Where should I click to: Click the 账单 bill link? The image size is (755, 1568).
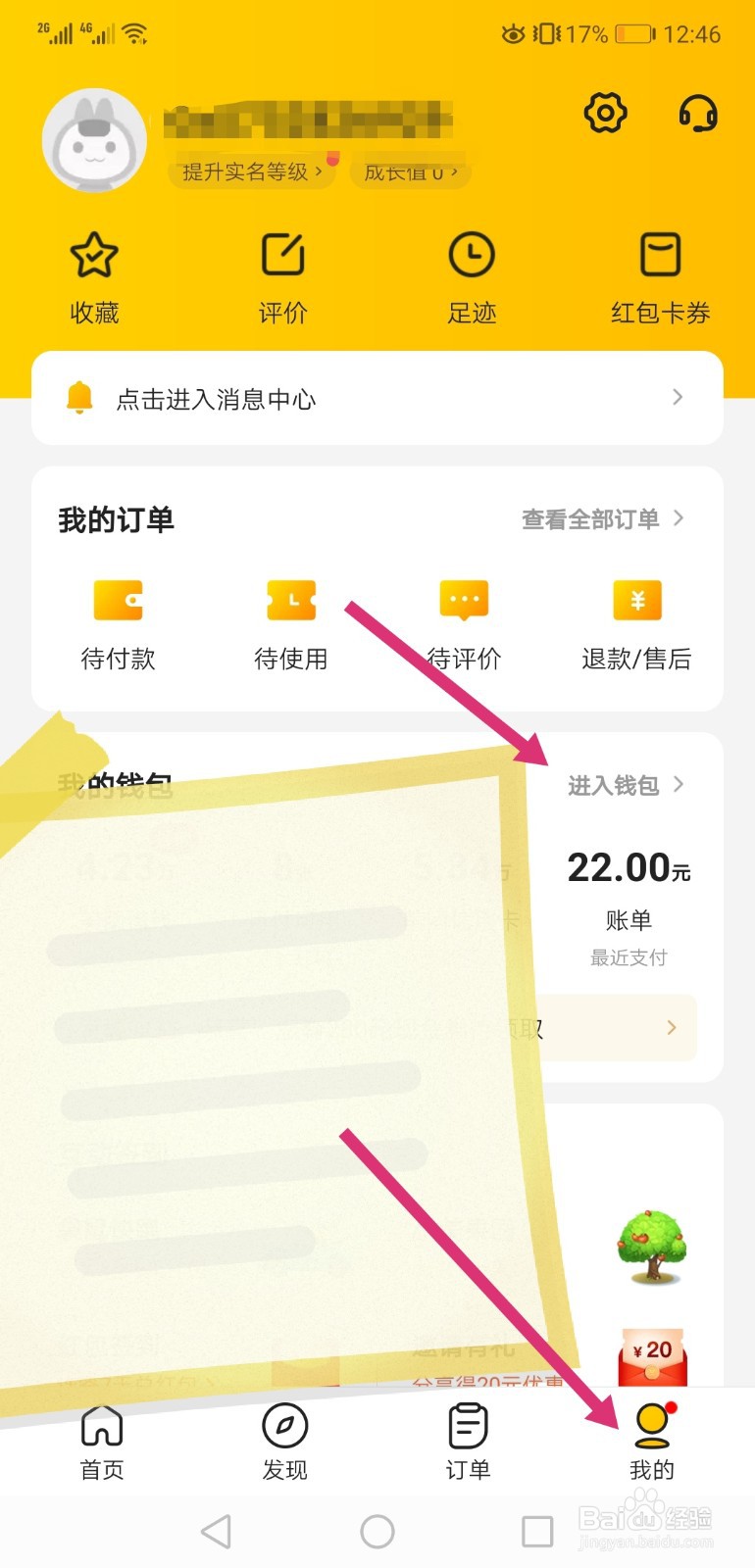[x=630, y=919]
